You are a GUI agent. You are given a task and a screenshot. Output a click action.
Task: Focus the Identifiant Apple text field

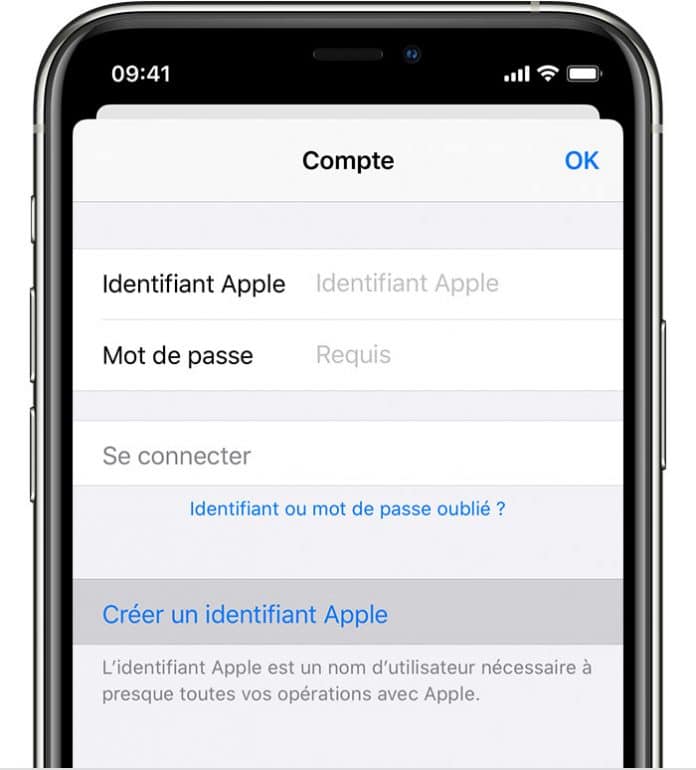440,284
